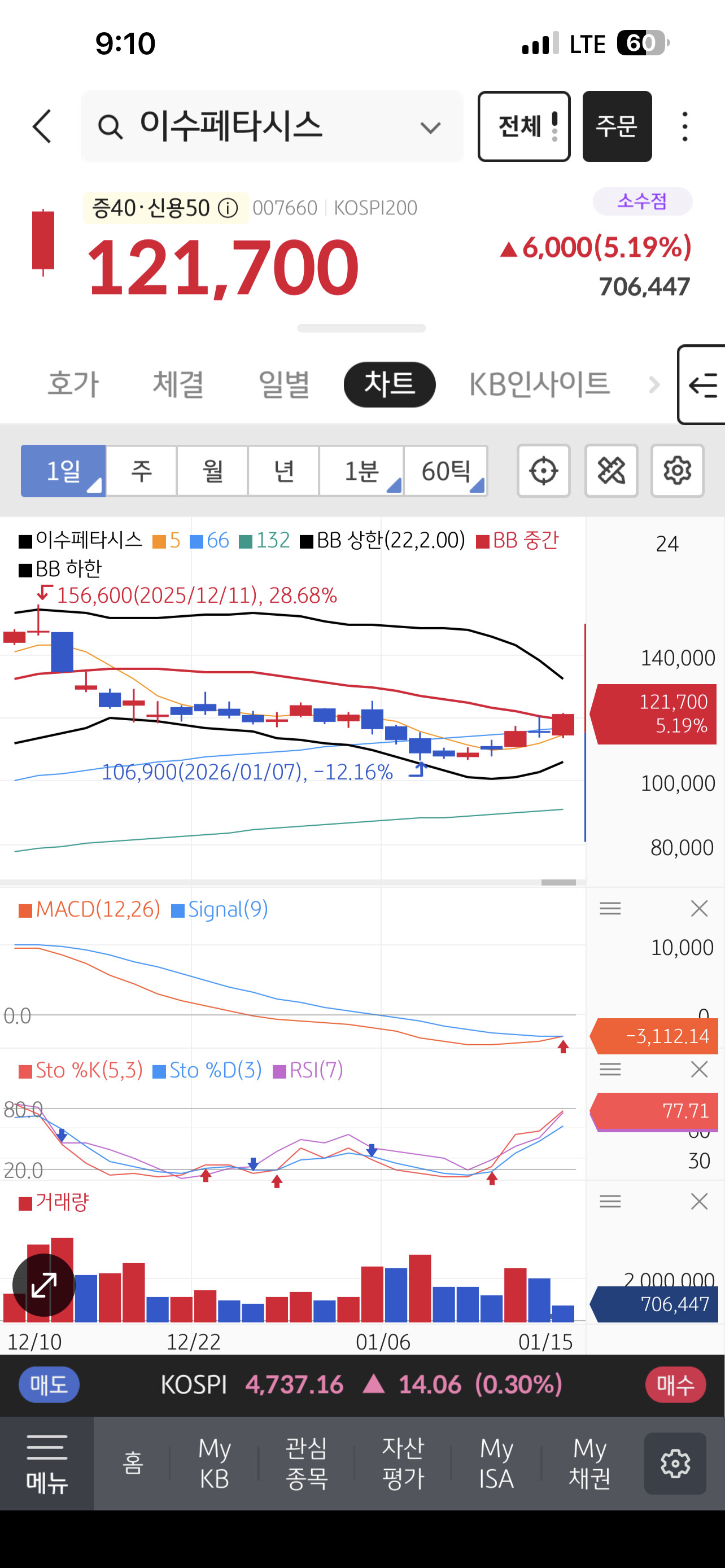Tap the 주문 order button

[x=617, y=126]
